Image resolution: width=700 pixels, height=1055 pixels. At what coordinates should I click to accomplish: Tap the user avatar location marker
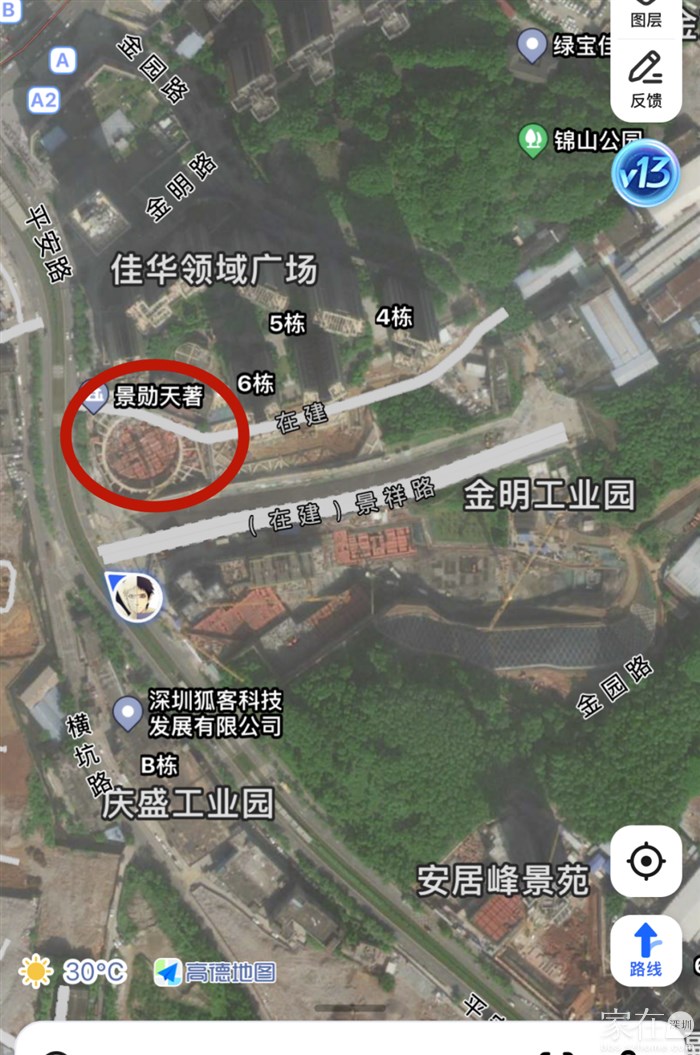[136, 597]
